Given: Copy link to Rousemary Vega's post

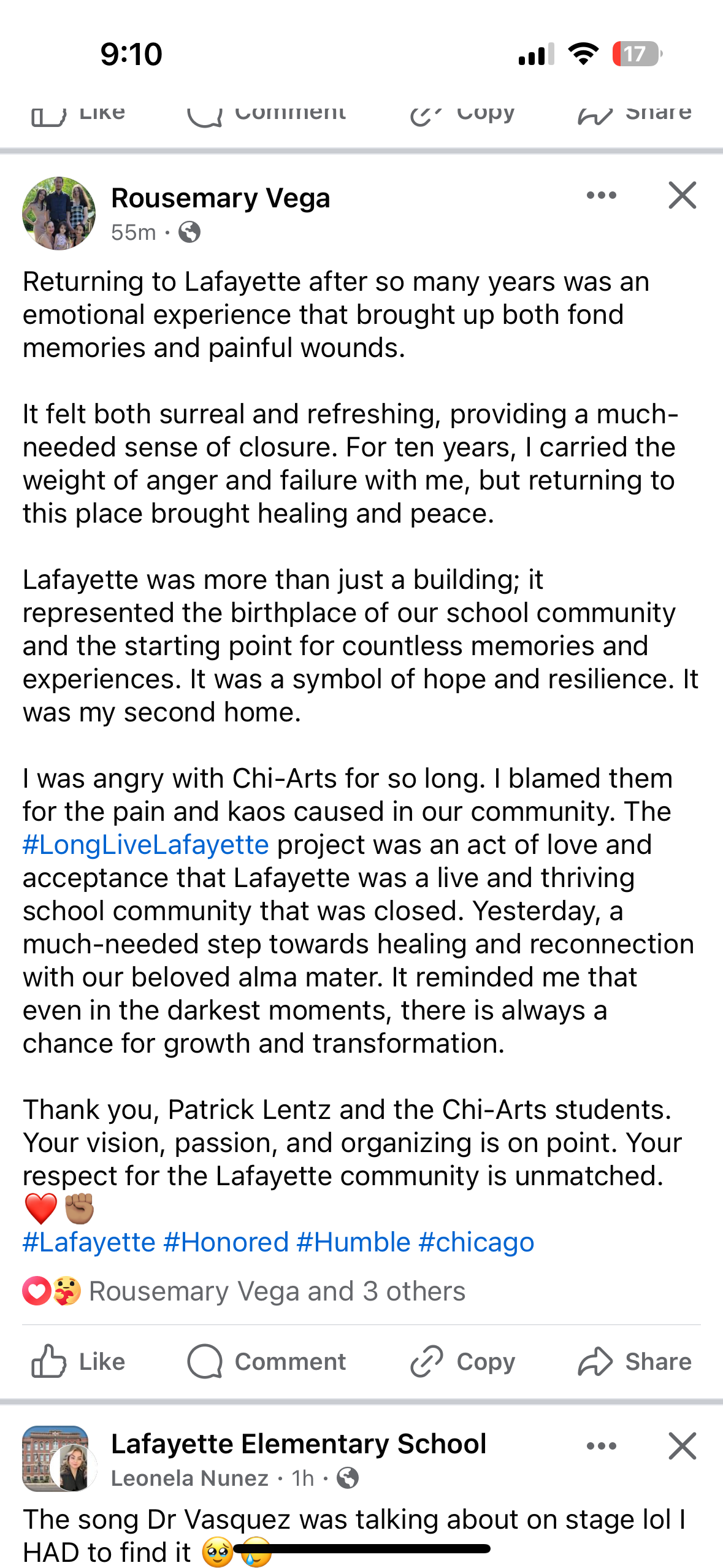Looking at the screenshot, I should pyautogui.click(x=462, y=1362).
